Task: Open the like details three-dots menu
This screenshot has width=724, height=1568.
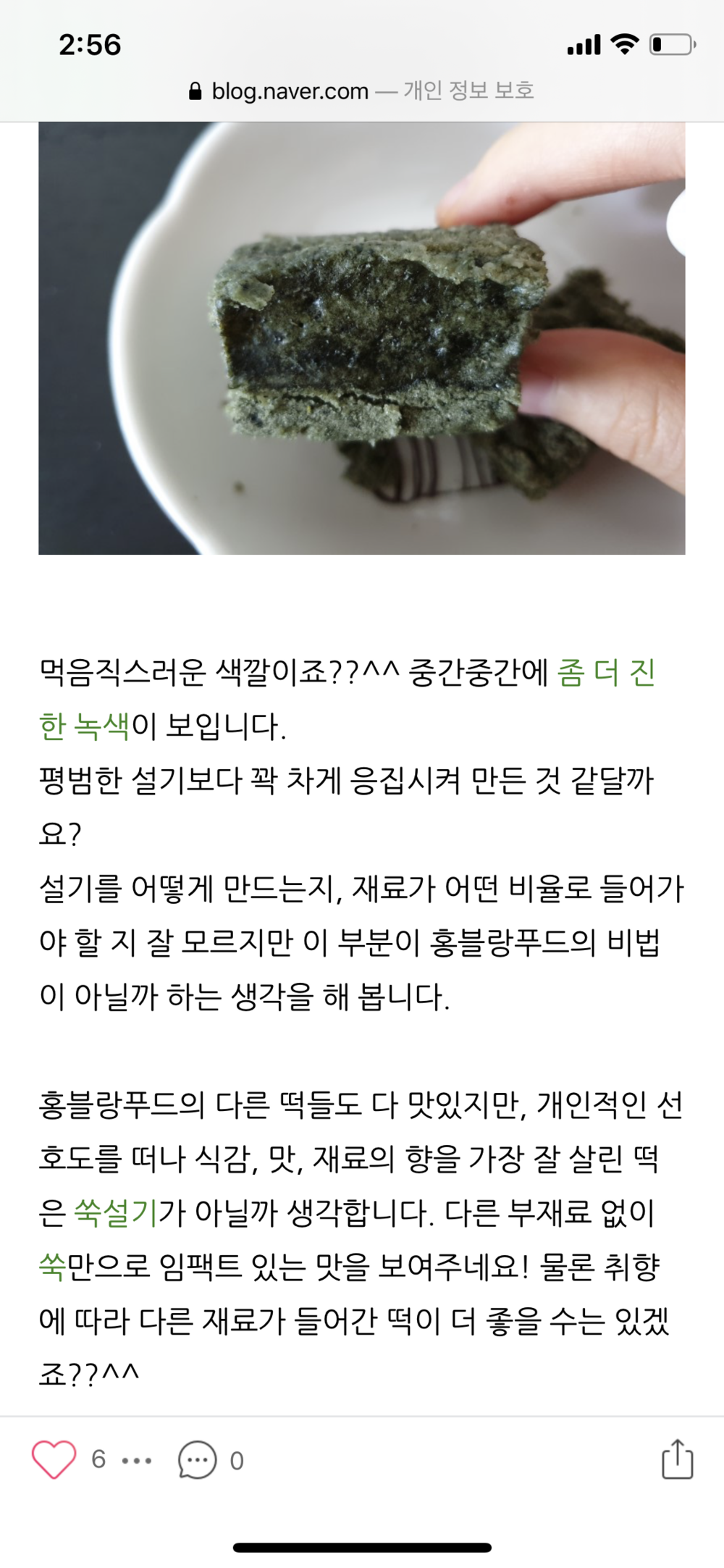Action: pyautogui.click(x=137, y=1461)
